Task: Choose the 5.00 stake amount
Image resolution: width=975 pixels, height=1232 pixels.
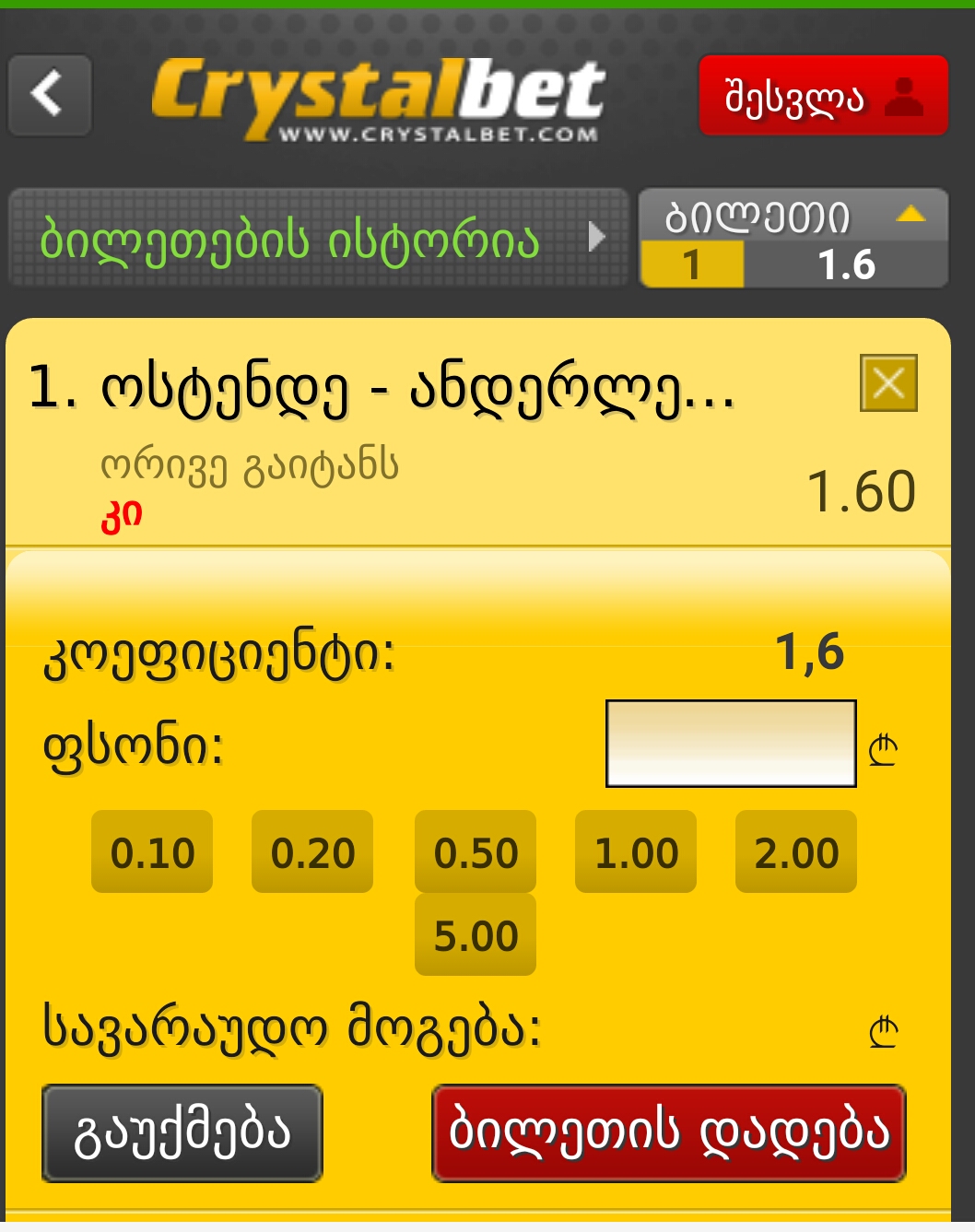Action: 476,935
